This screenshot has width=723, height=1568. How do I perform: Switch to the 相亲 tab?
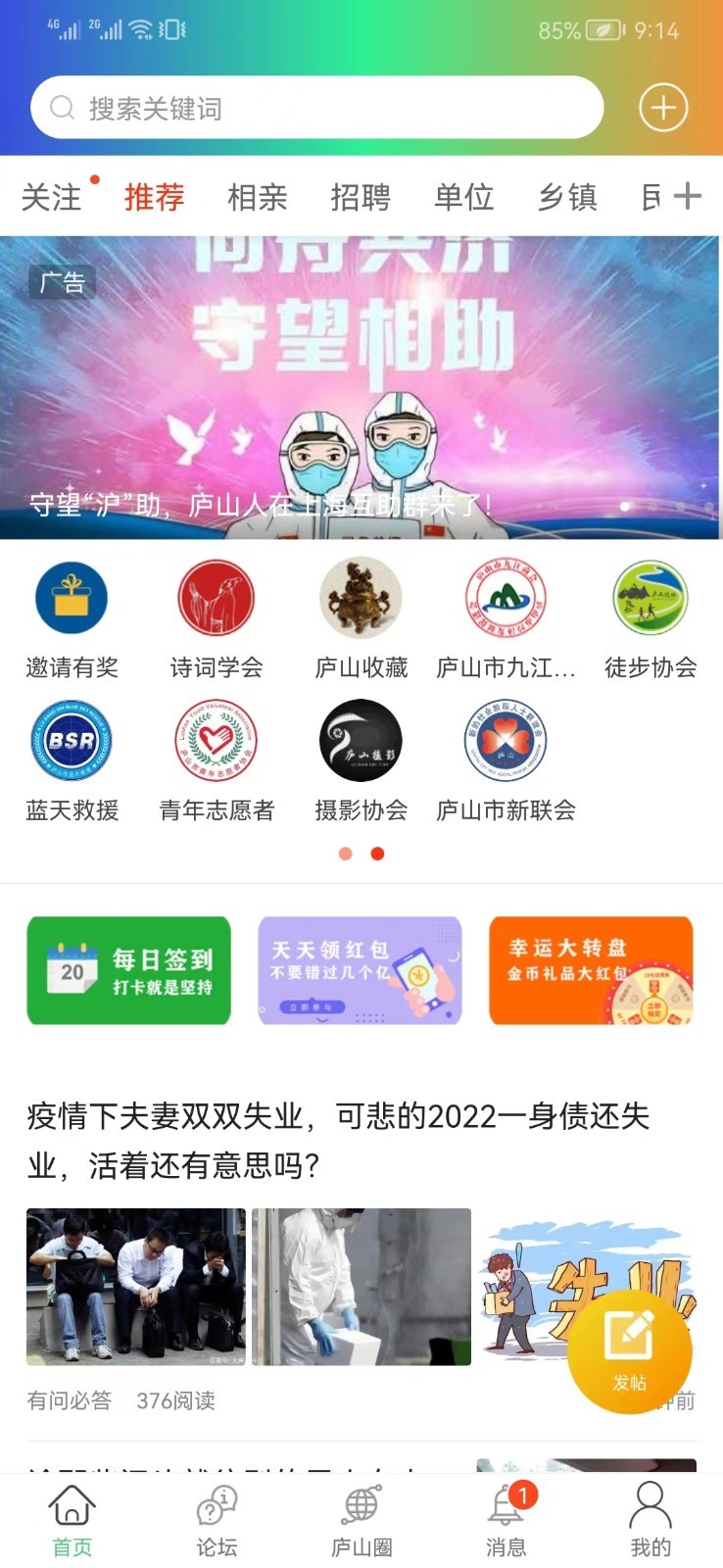257,197
